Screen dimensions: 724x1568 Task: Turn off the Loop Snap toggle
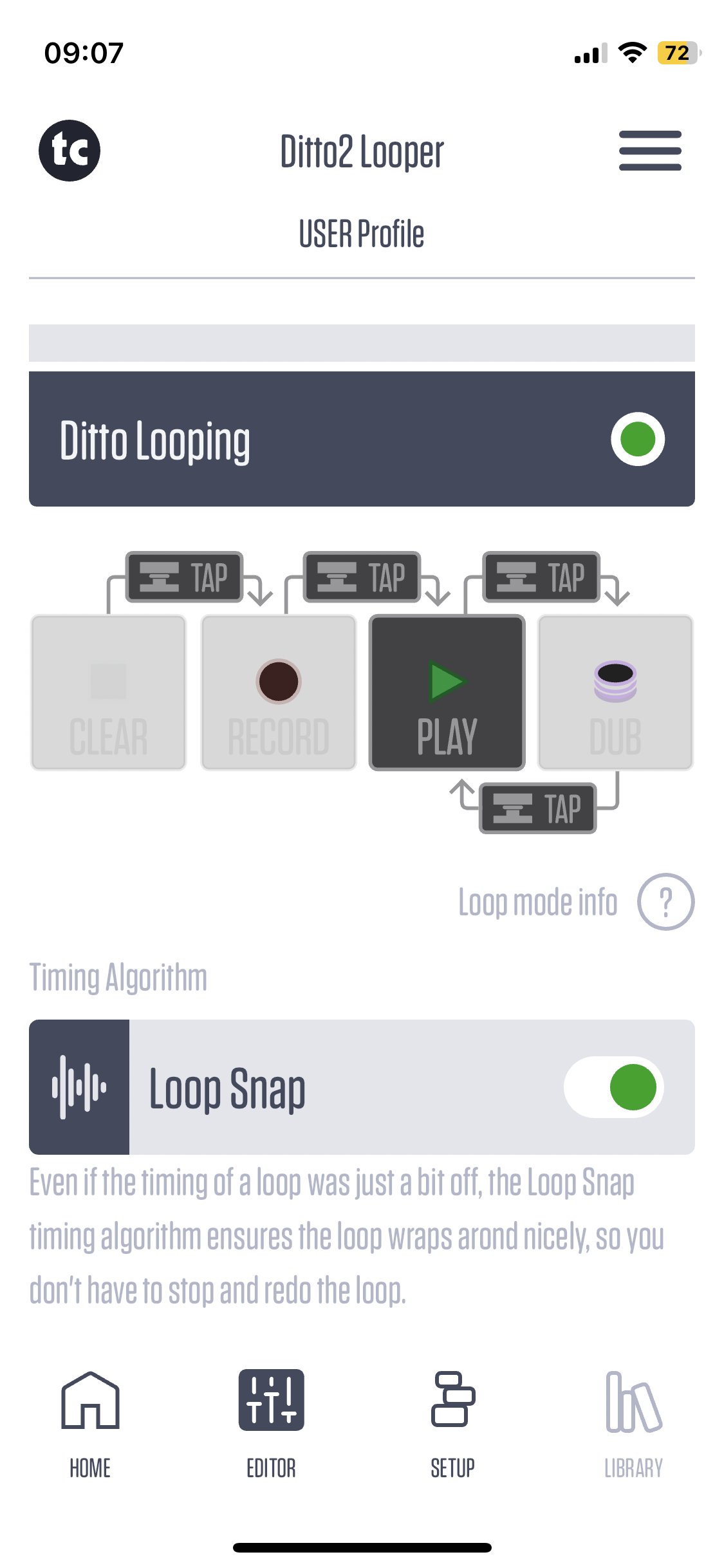pos(614,1087)
